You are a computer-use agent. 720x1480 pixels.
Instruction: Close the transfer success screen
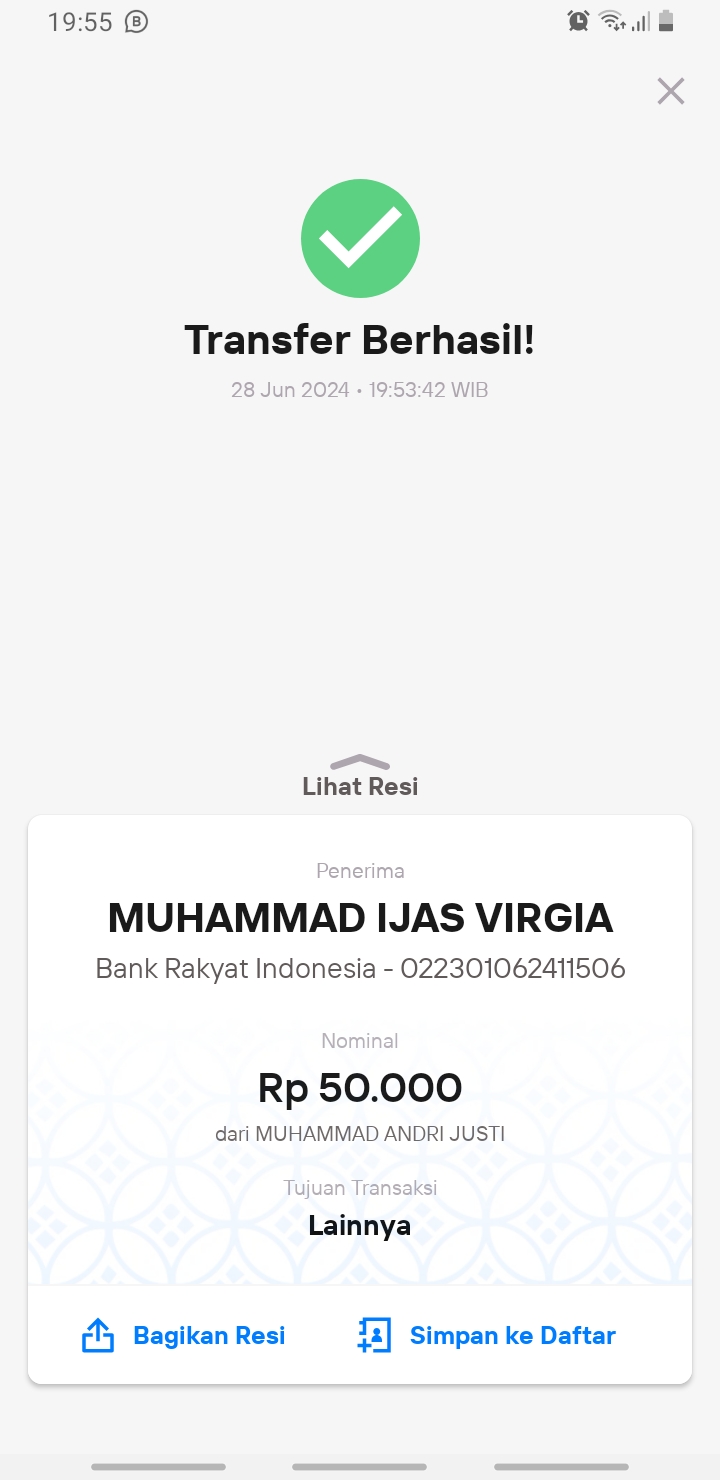pyautogui.click(x=670, y=91)
